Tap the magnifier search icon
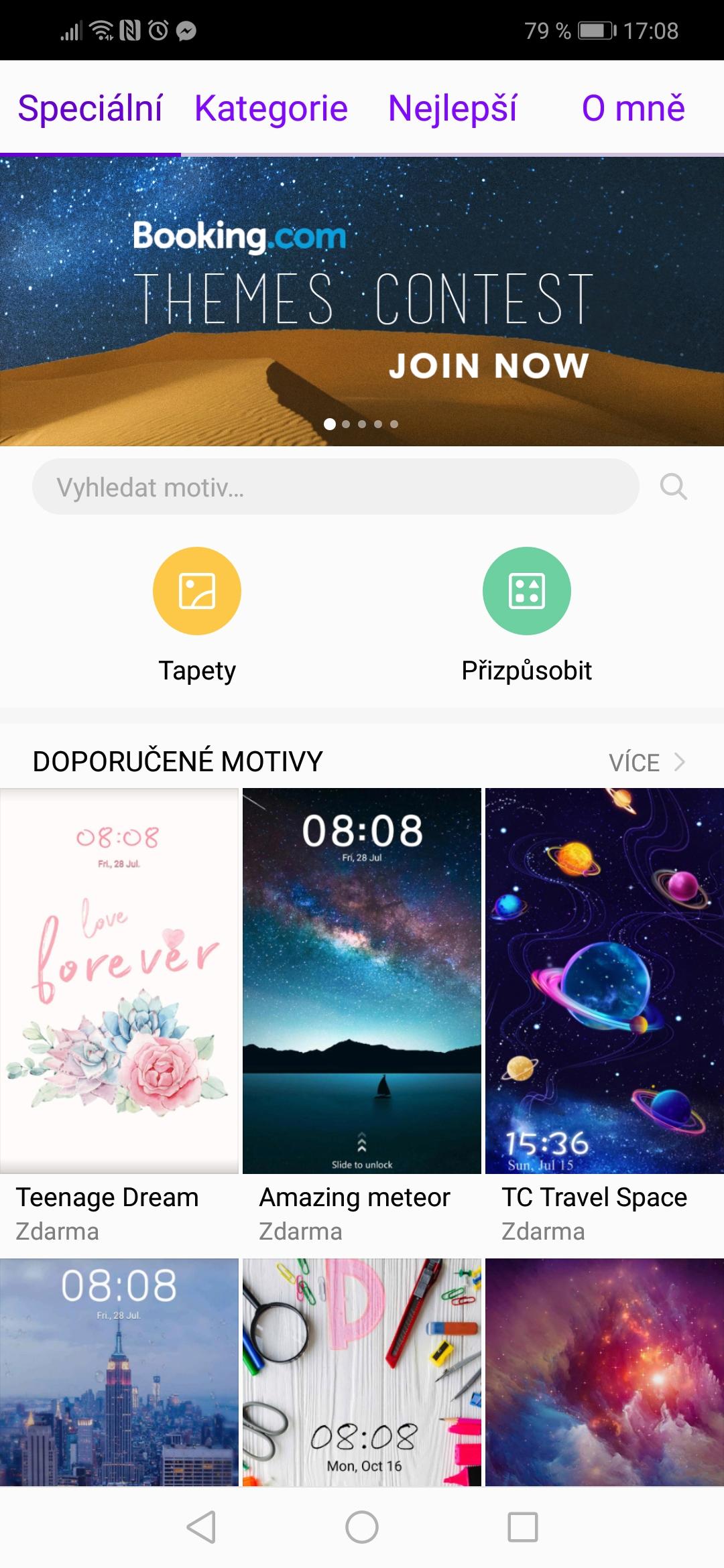Image resolution: width=724 pixels, height=1568 pixels. (673, 486)
